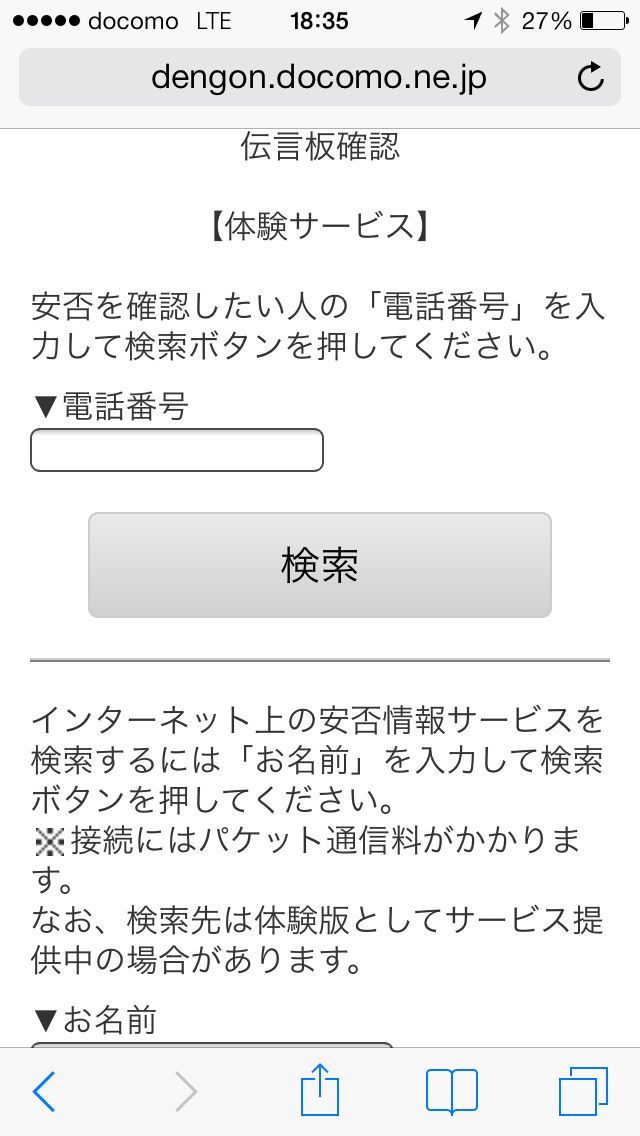Show all open tabs
The image size is (640, 1136).
point(583,1091)
